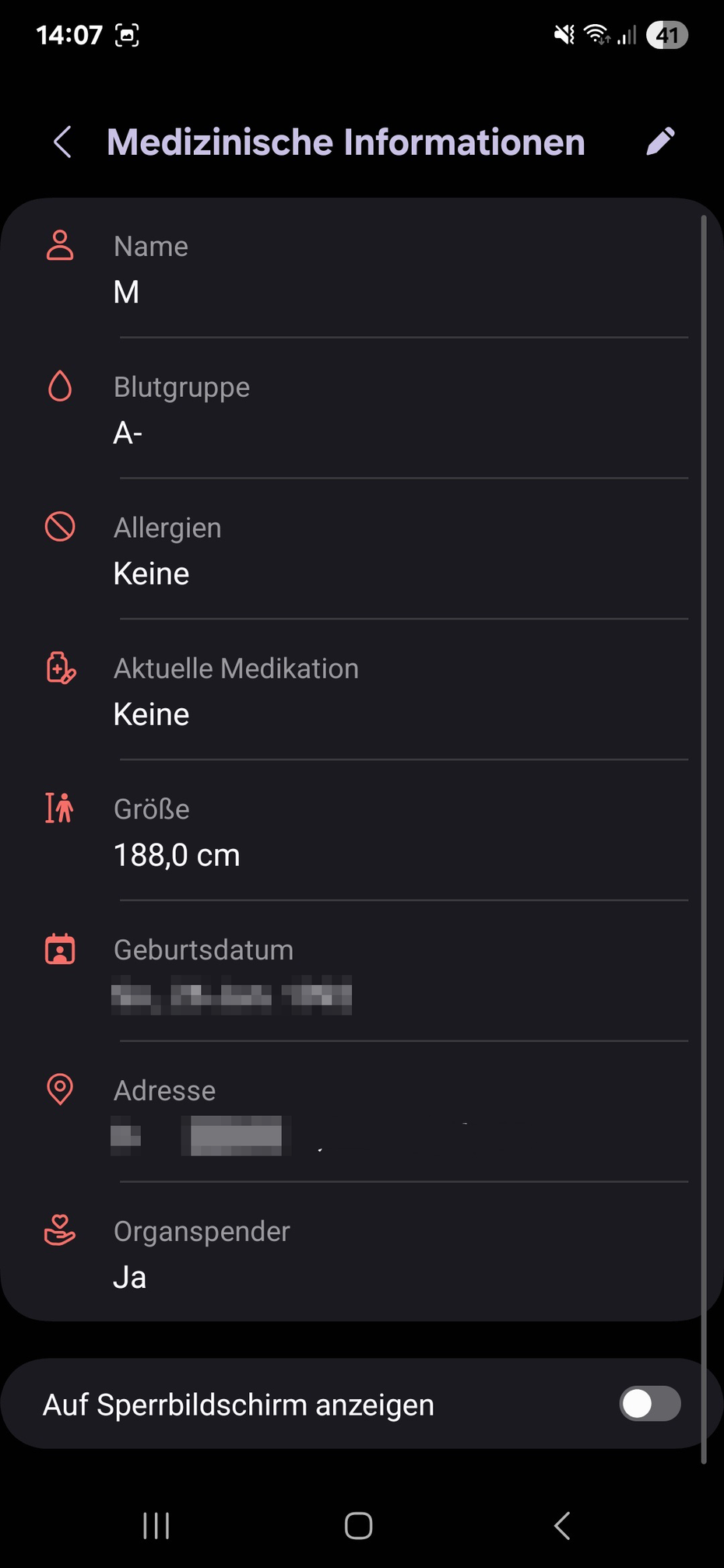Tap the system home button
Image resolution: width=724 pixels, height=1568 pixels.
pos(359,1525)
